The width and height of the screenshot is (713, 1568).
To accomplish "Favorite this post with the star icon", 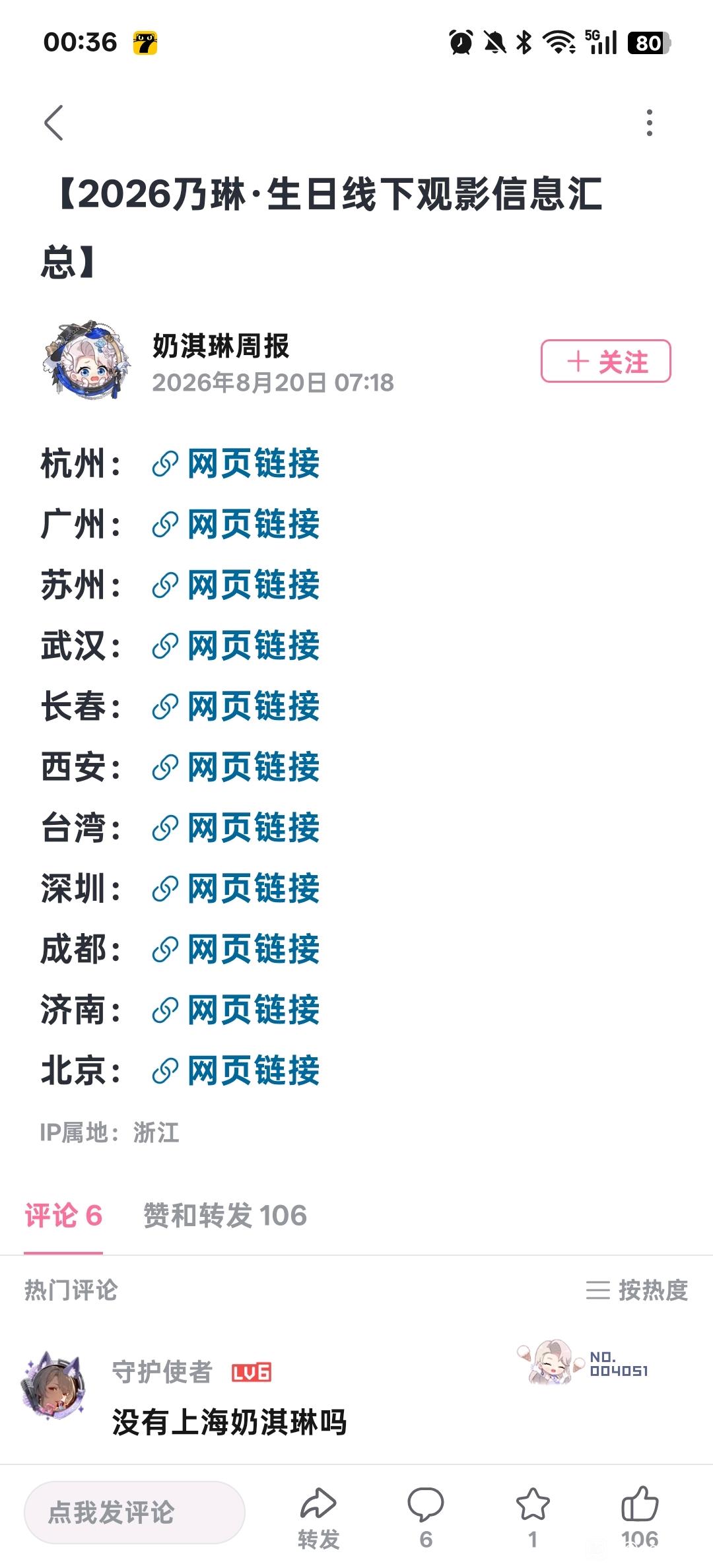I will 533,1518.
